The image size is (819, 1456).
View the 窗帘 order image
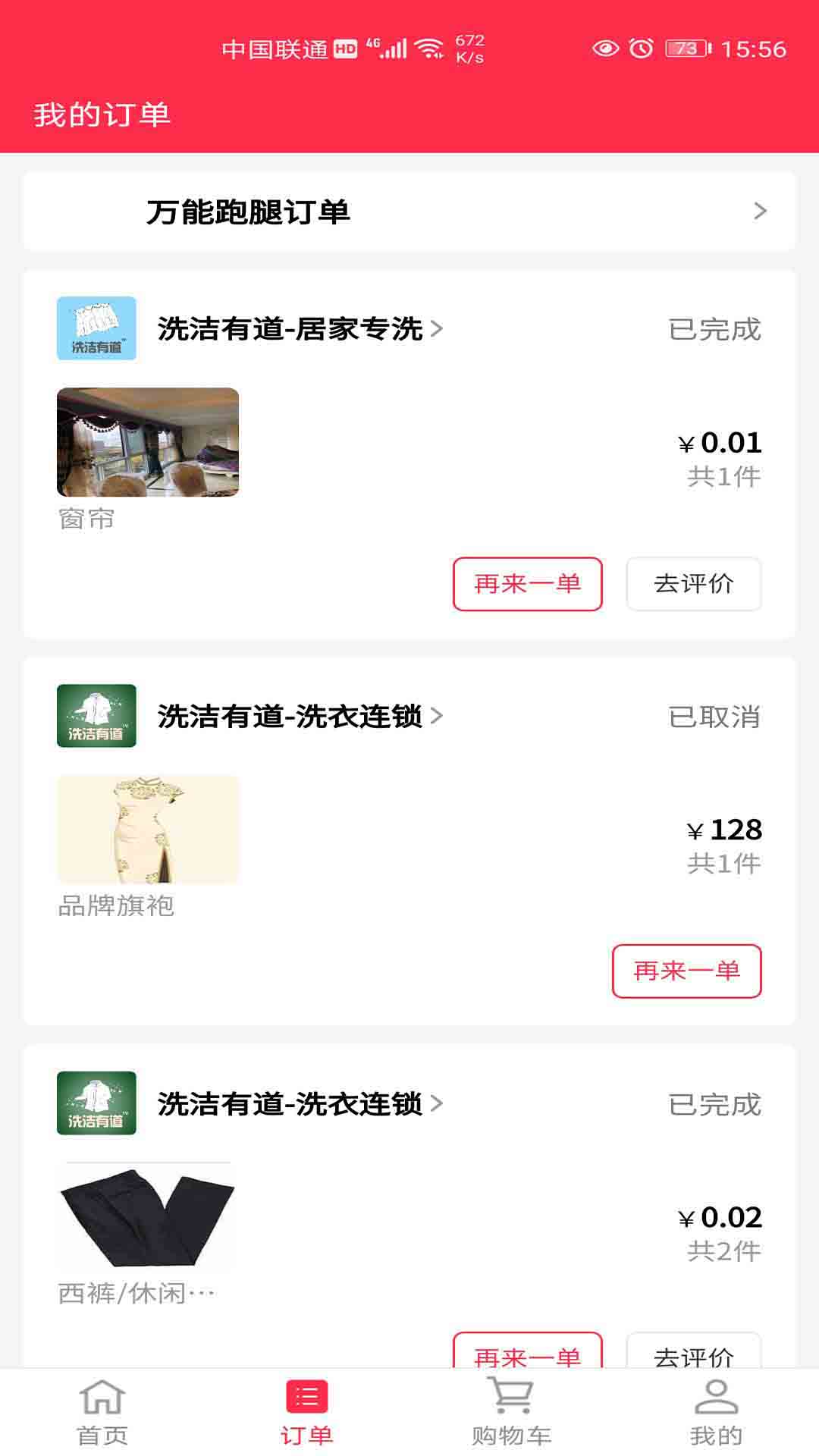pos(148,442)
